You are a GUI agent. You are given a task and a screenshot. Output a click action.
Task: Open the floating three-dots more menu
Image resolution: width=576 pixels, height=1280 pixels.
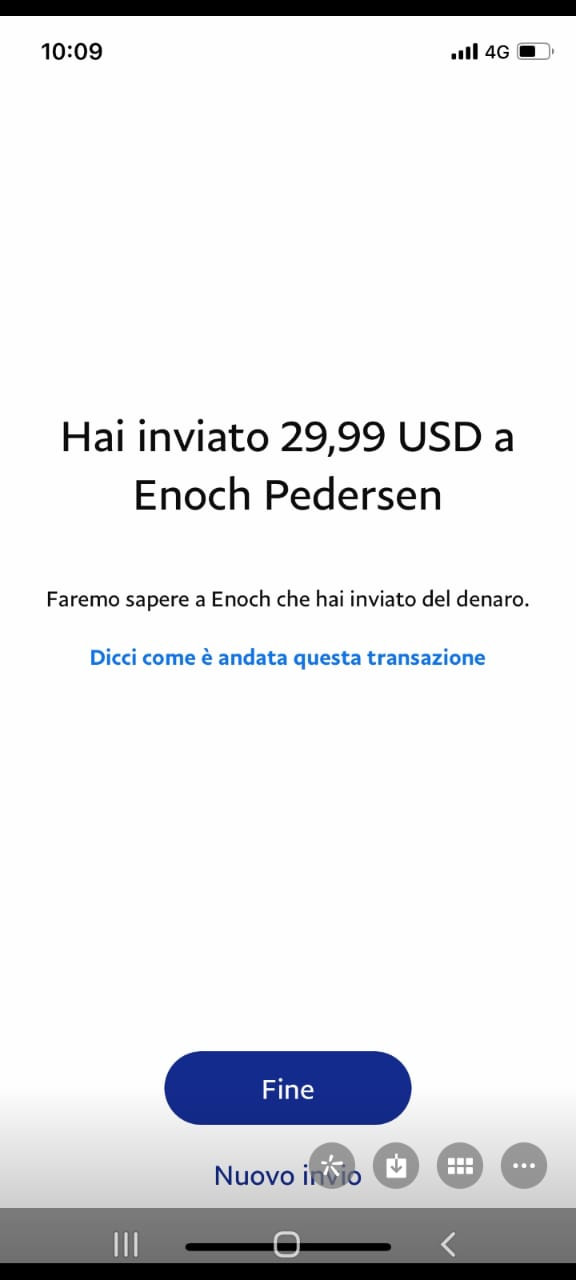coord(524,1165)
